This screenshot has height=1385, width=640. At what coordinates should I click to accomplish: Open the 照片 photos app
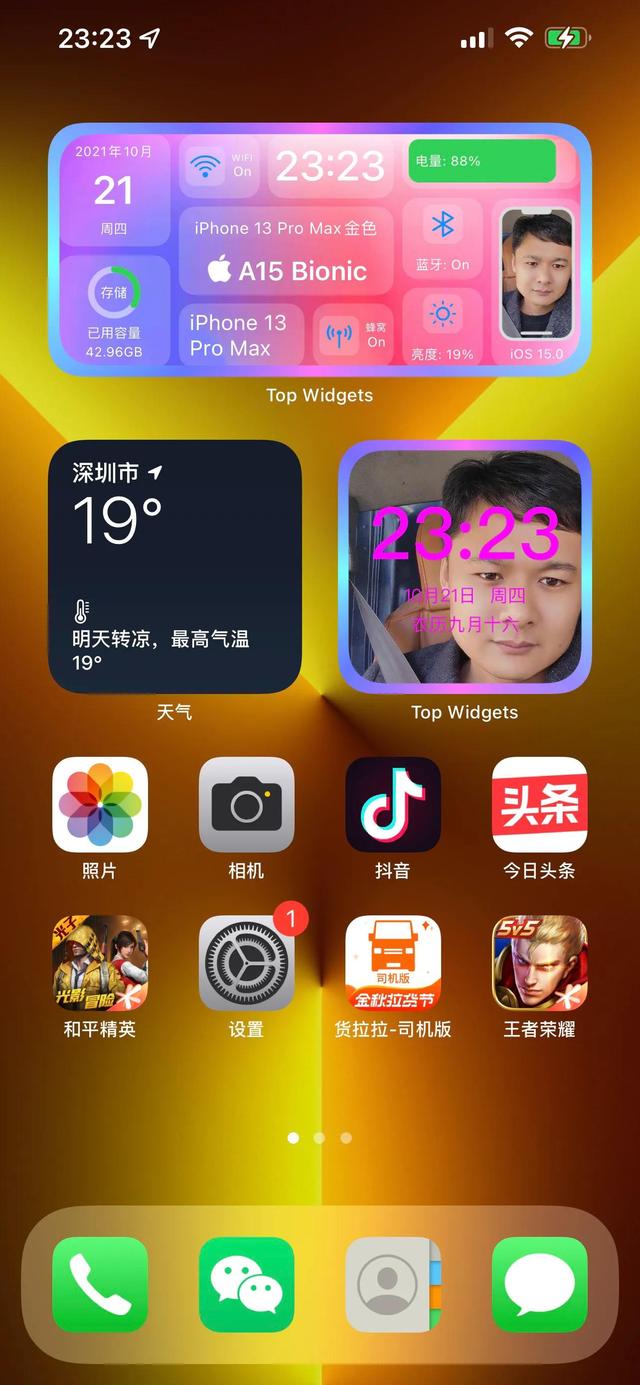(x=99, y=804)
